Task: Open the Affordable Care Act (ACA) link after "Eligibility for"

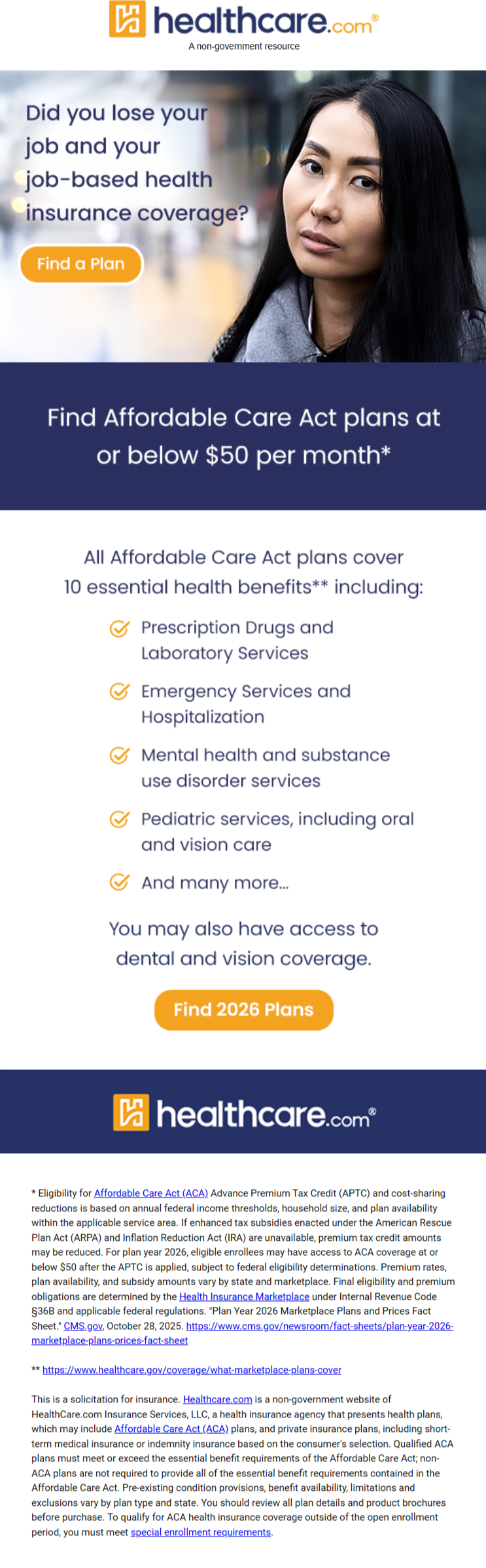Action: (151, 1193)
